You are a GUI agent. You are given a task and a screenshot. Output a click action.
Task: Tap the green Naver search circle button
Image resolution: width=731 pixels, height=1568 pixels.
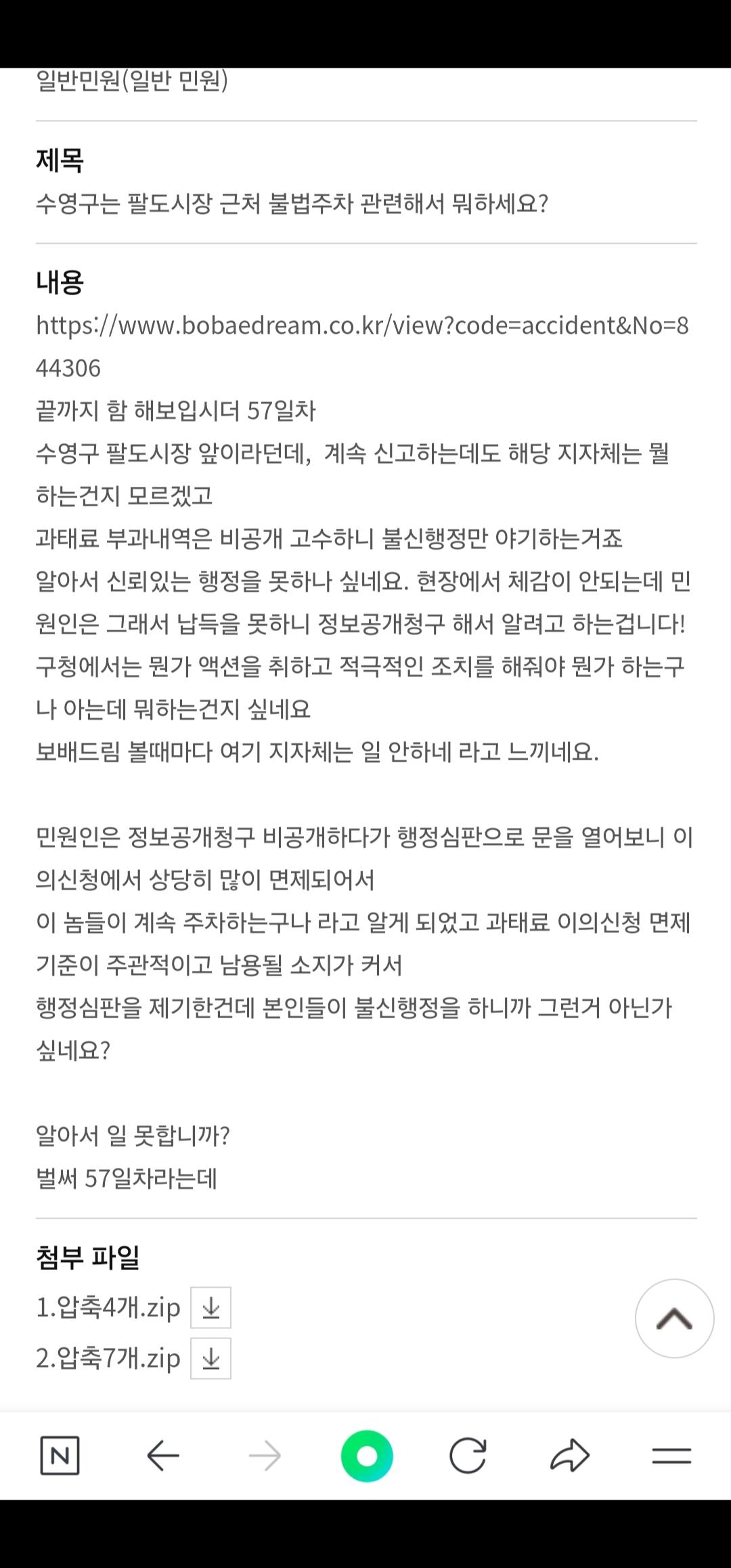[366, 1456]
